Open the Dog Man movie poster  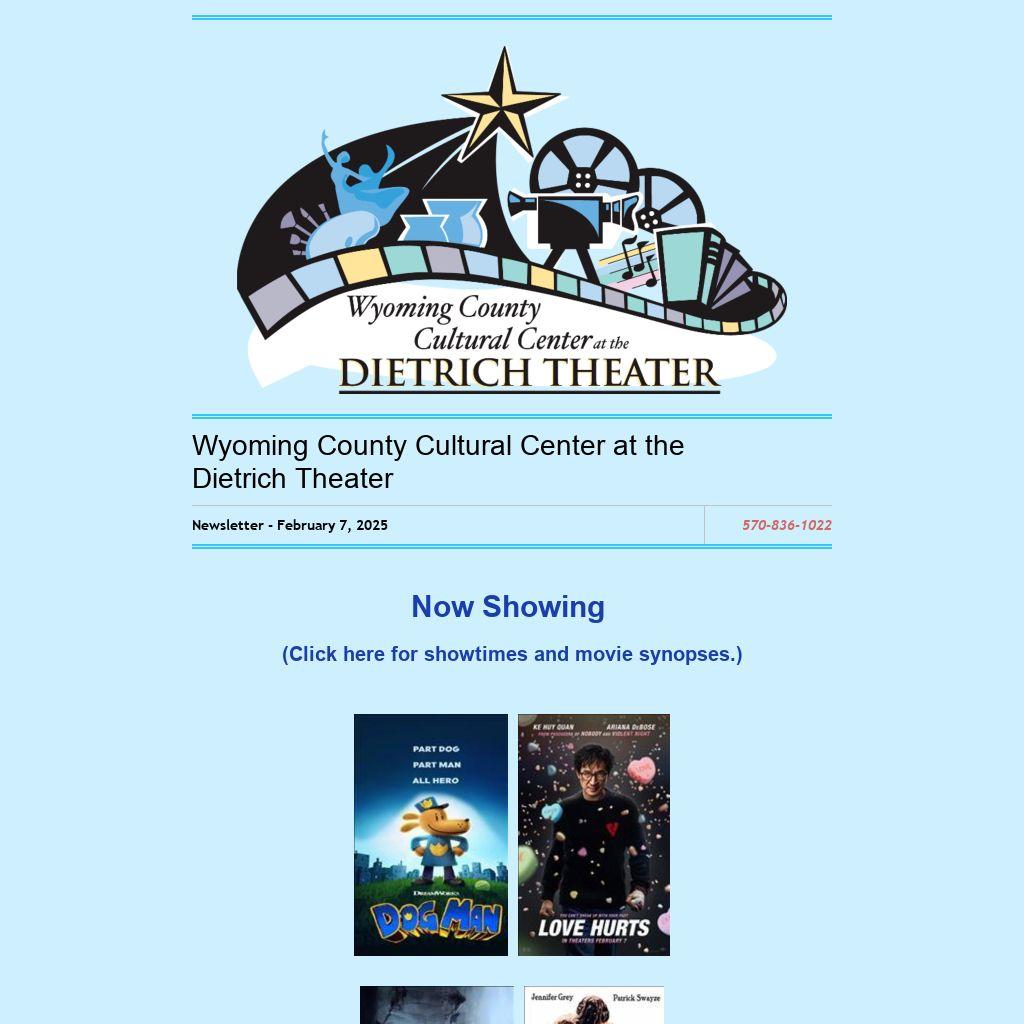[x=431, y=835]
